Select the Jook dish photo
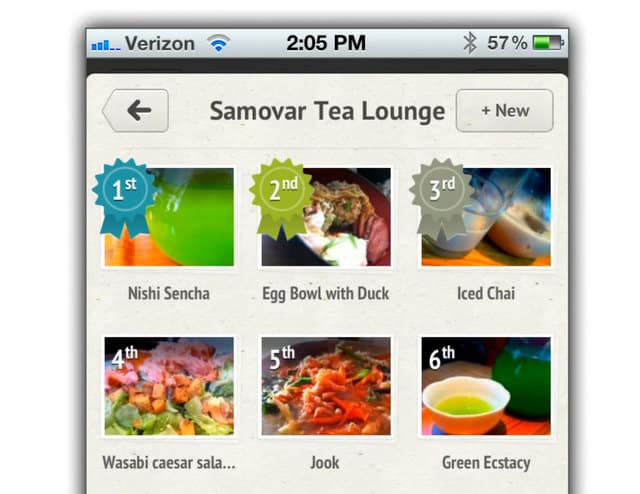640x494 pixels. pyautogui.click(x=325, y=385)
